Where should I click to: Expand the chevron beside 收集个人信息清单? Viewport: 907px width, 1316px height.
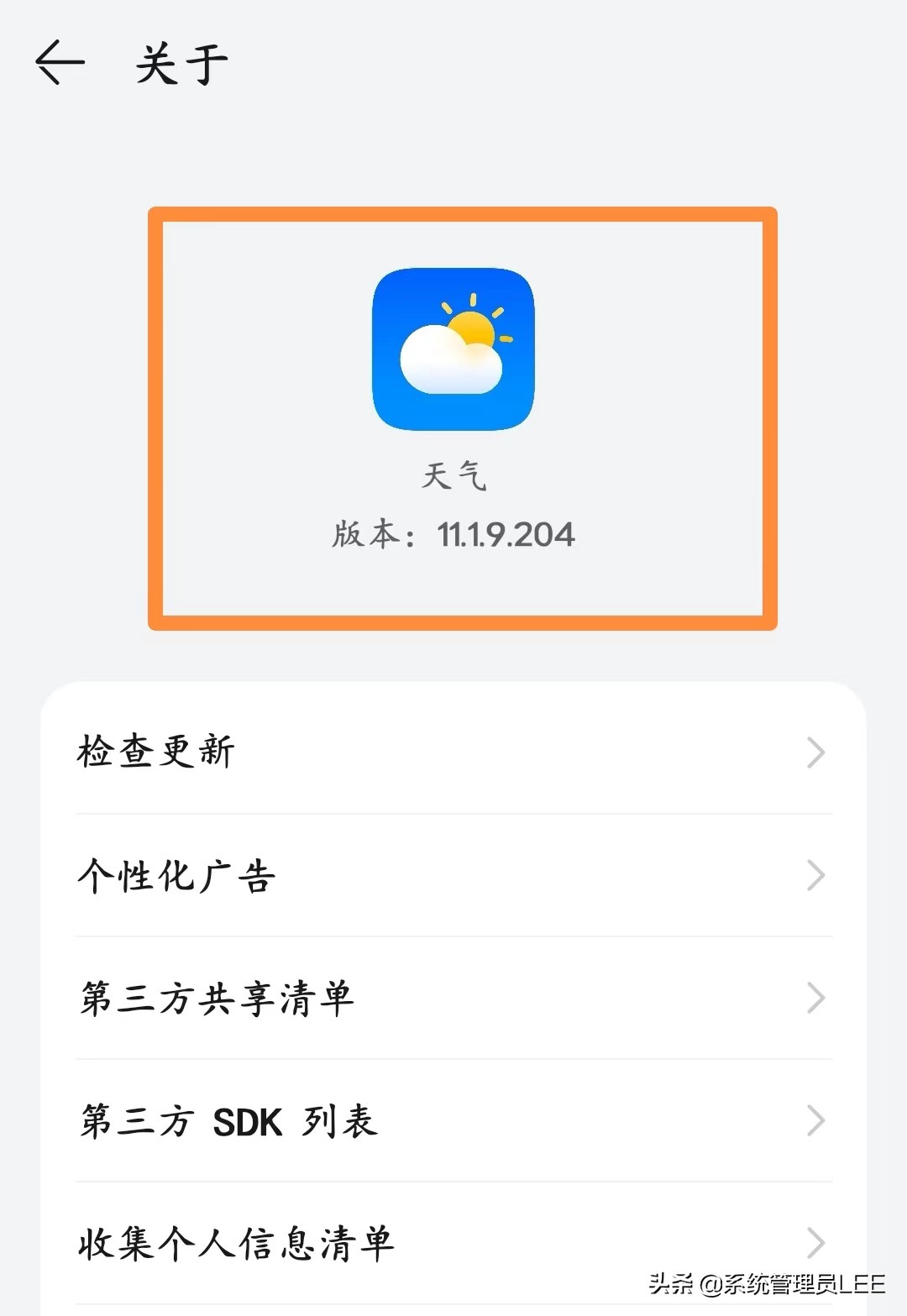pos(815,1240)
